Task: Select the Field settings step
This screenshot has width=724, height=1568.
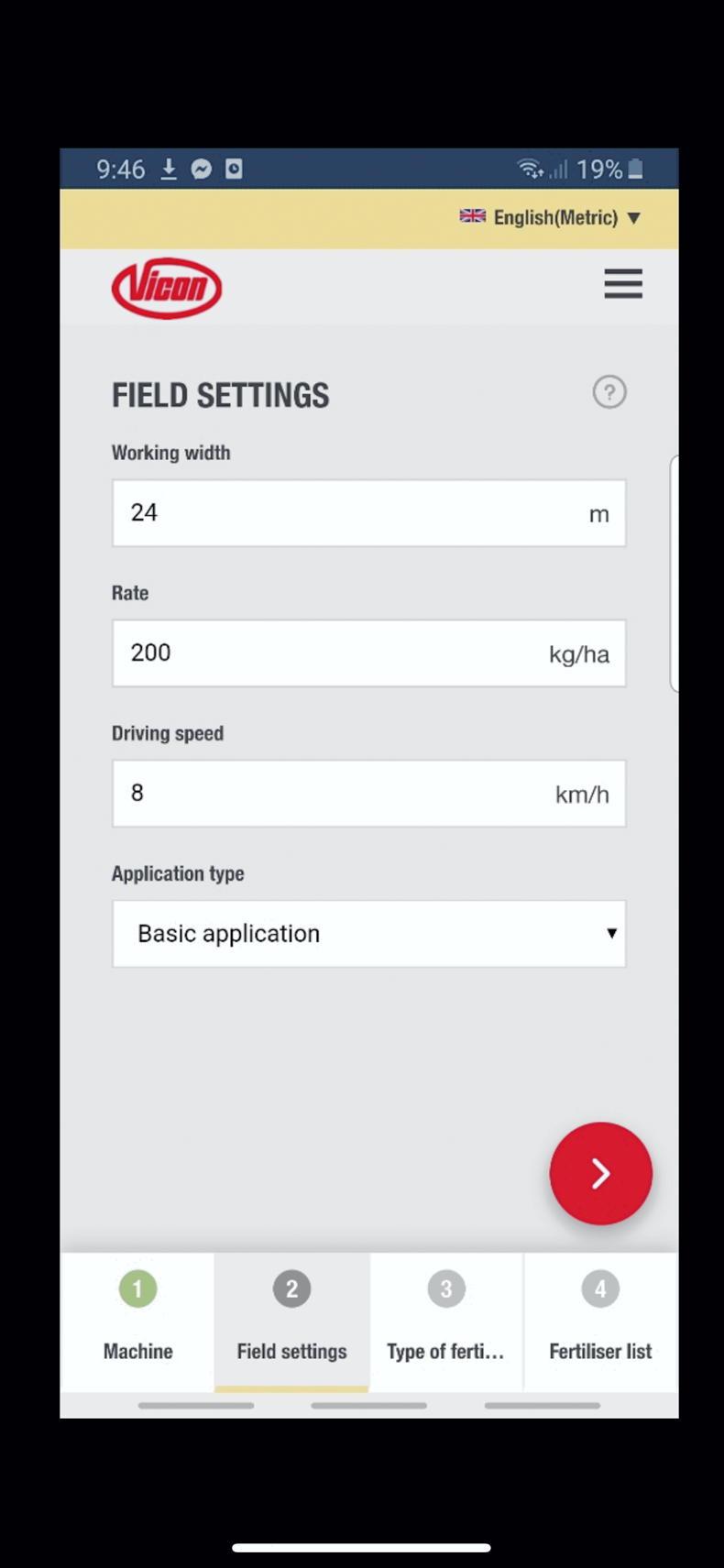Action: click(x=291, y=1320)
